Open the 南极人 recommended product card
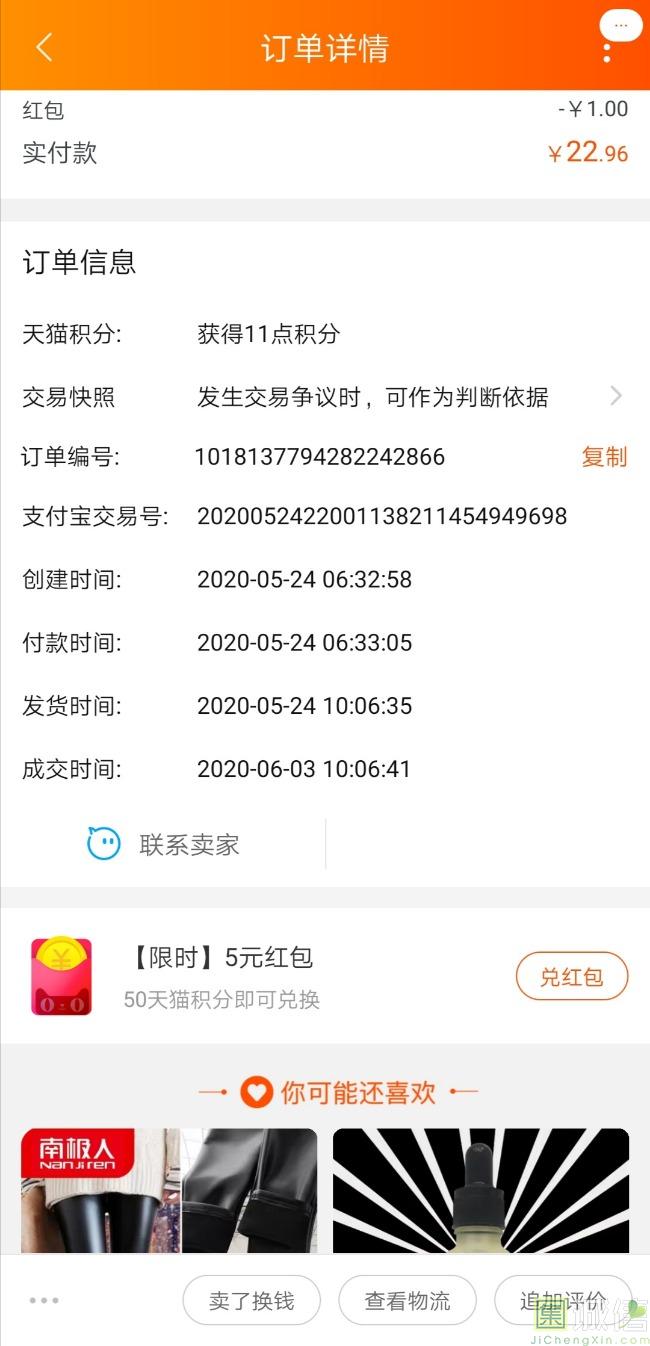This screenshot has width=650, height=1346. 169,1190
